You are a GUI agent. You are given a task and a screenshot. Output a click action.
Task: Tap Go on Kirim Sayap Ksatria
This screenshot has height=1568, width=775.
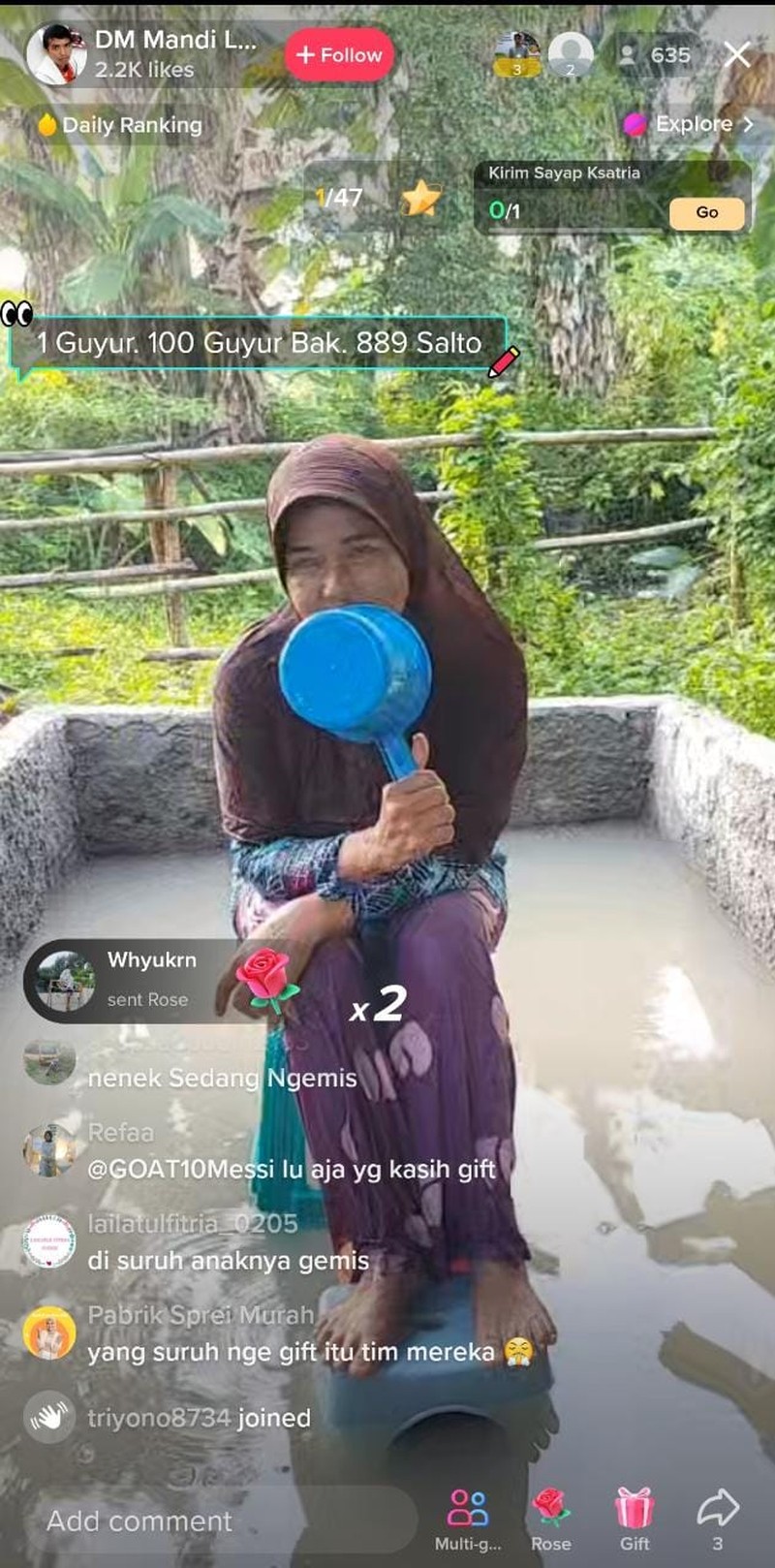coord(706,212)
